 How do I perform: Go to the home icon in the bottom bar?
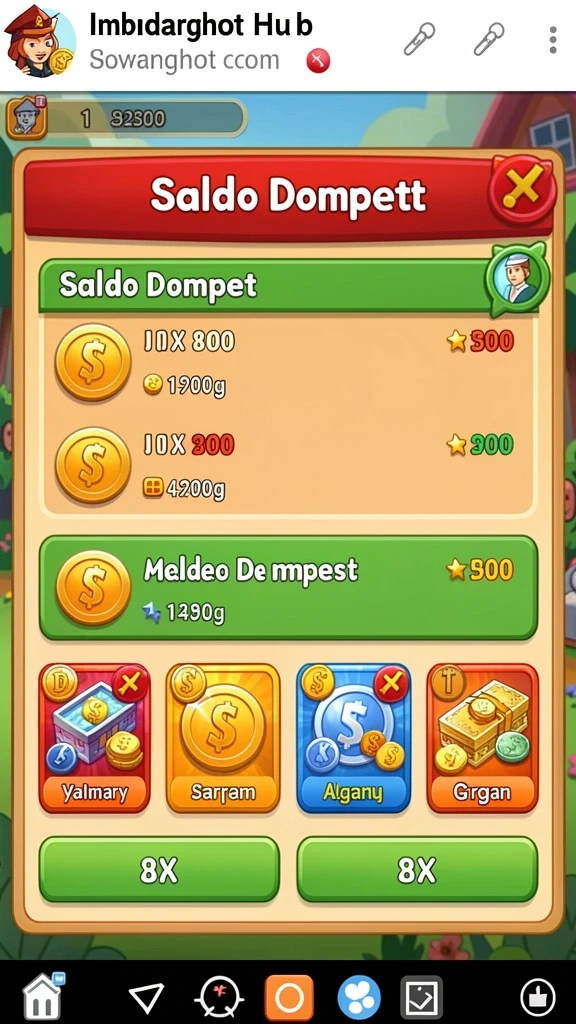pos(43,997)
